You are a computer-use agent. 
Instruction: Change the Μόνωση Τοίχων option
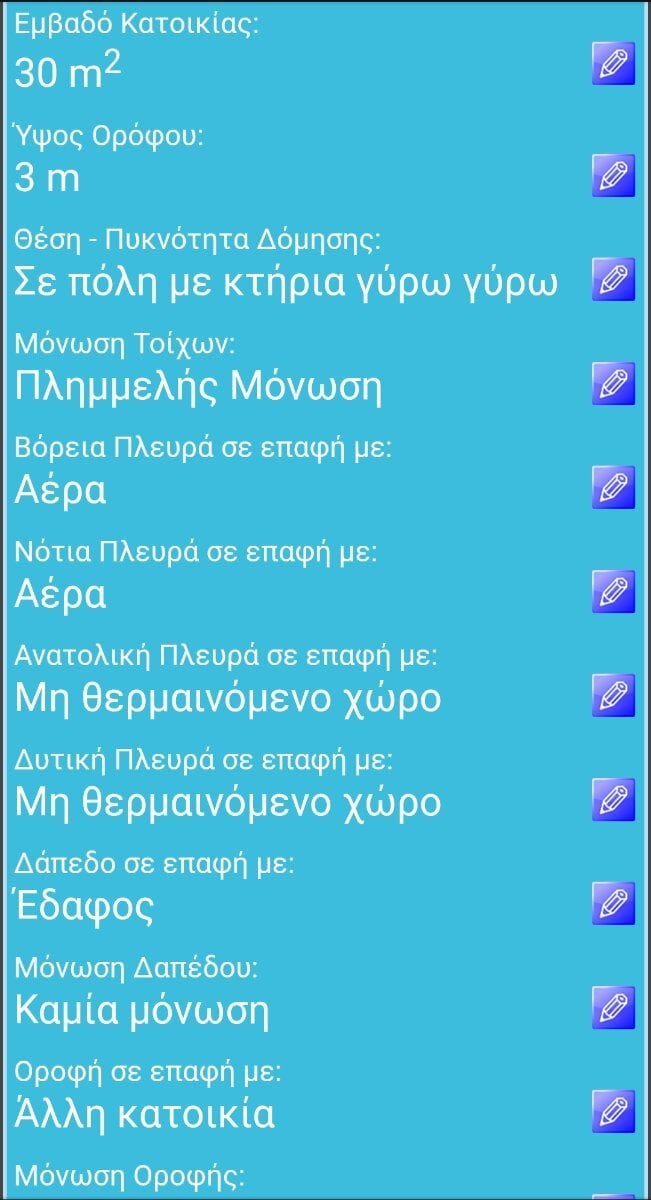pyautogui.click(x=613, y=383)
